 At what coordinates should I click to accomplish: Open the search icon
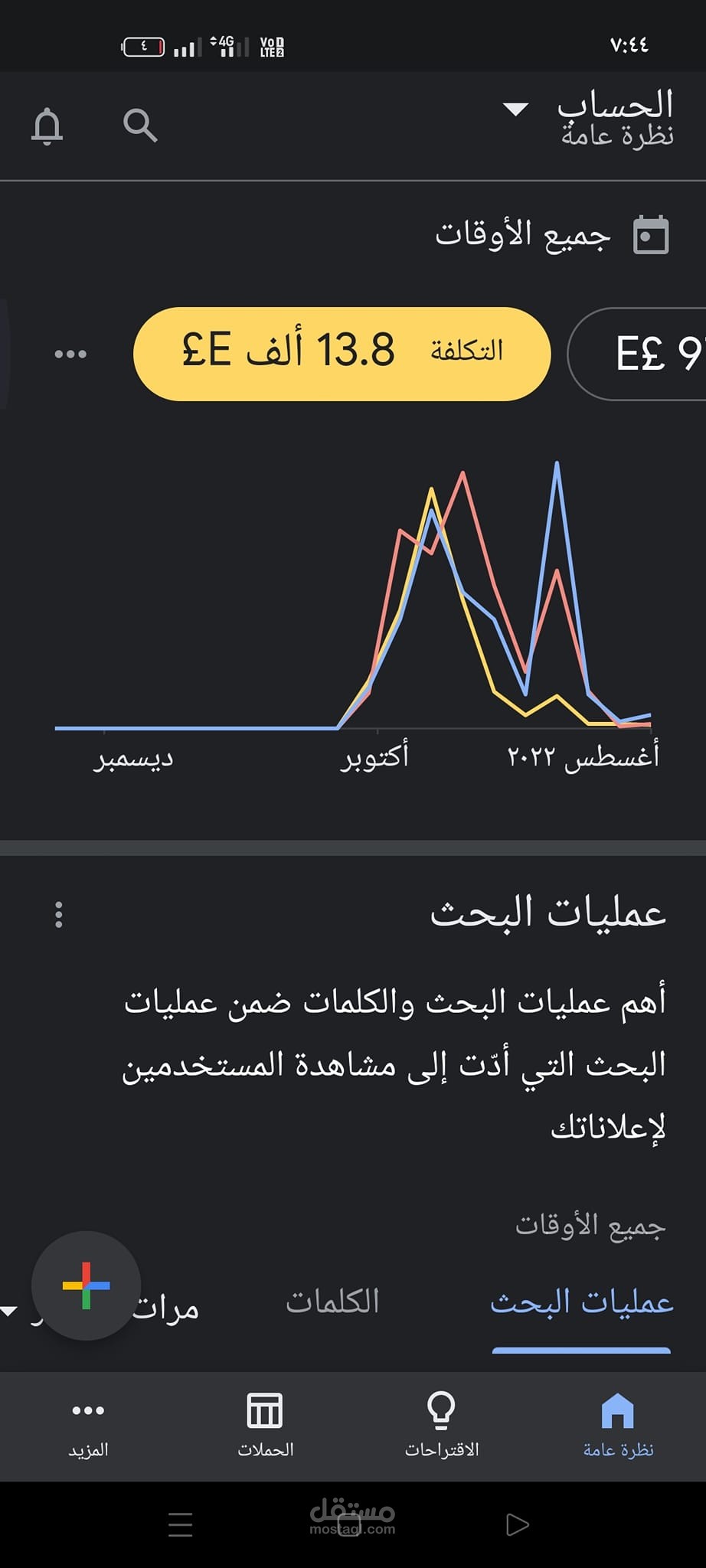coord(140,126)
